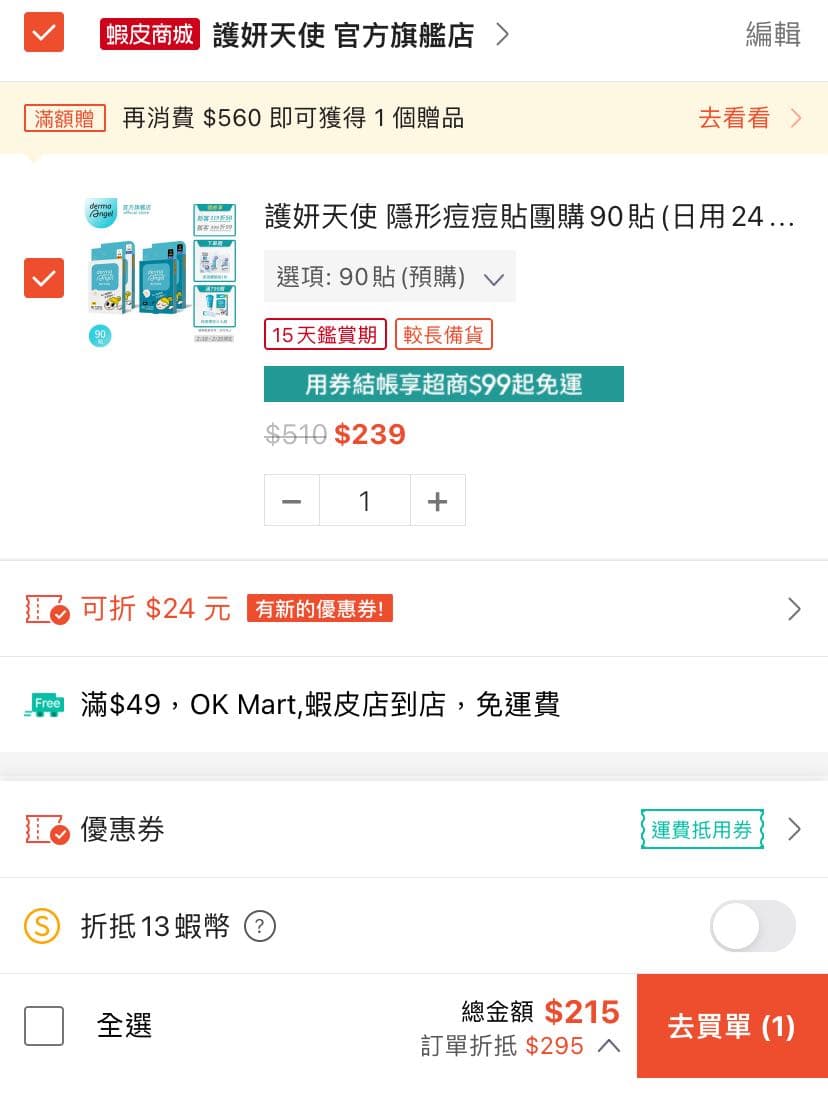Uncheck the product selection checkbox

[43, 279]
